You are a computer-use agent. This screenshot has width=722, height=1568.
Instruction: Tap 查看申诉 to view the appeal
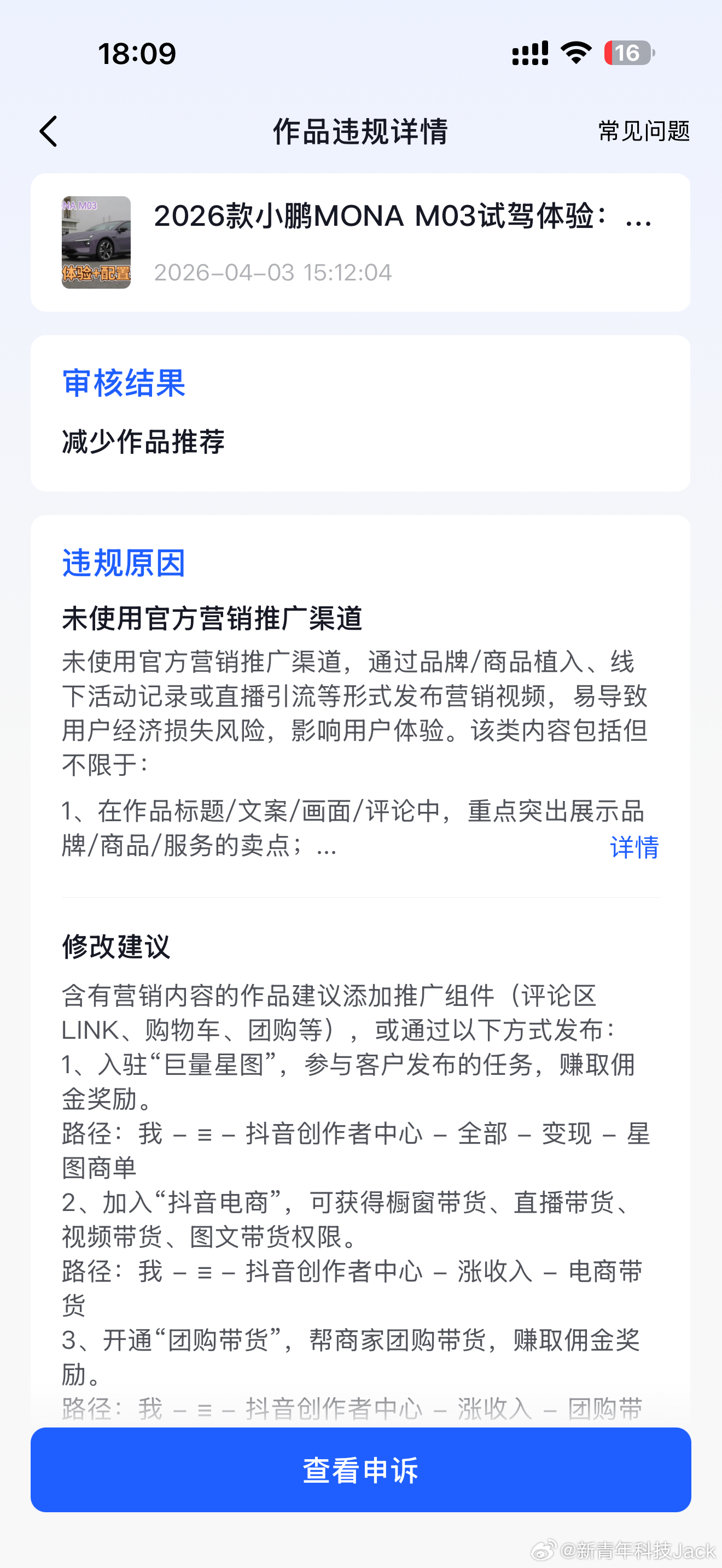(360, 1472)
